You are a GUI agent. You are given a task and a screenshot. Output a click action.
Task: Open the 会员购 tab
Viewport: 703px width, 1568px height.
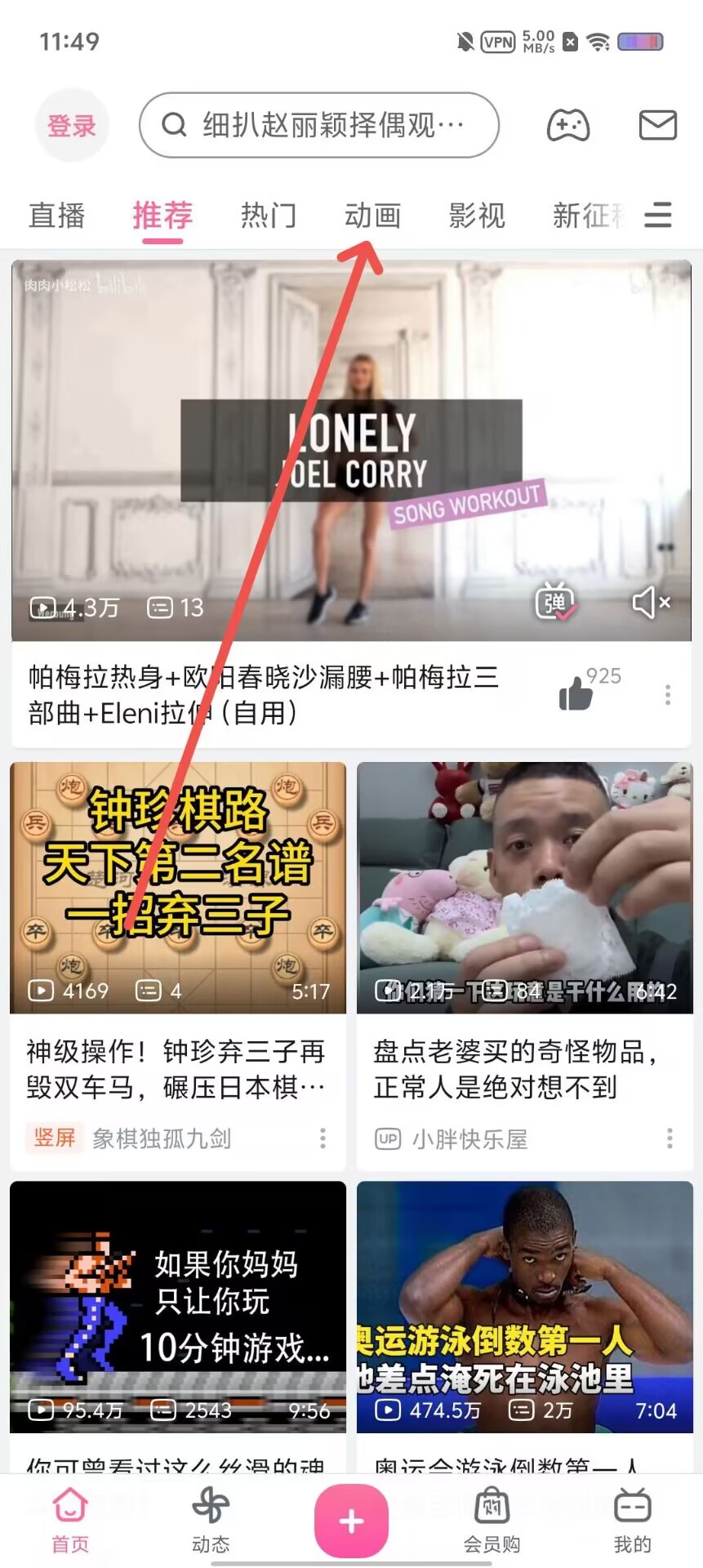(492, 1520)
